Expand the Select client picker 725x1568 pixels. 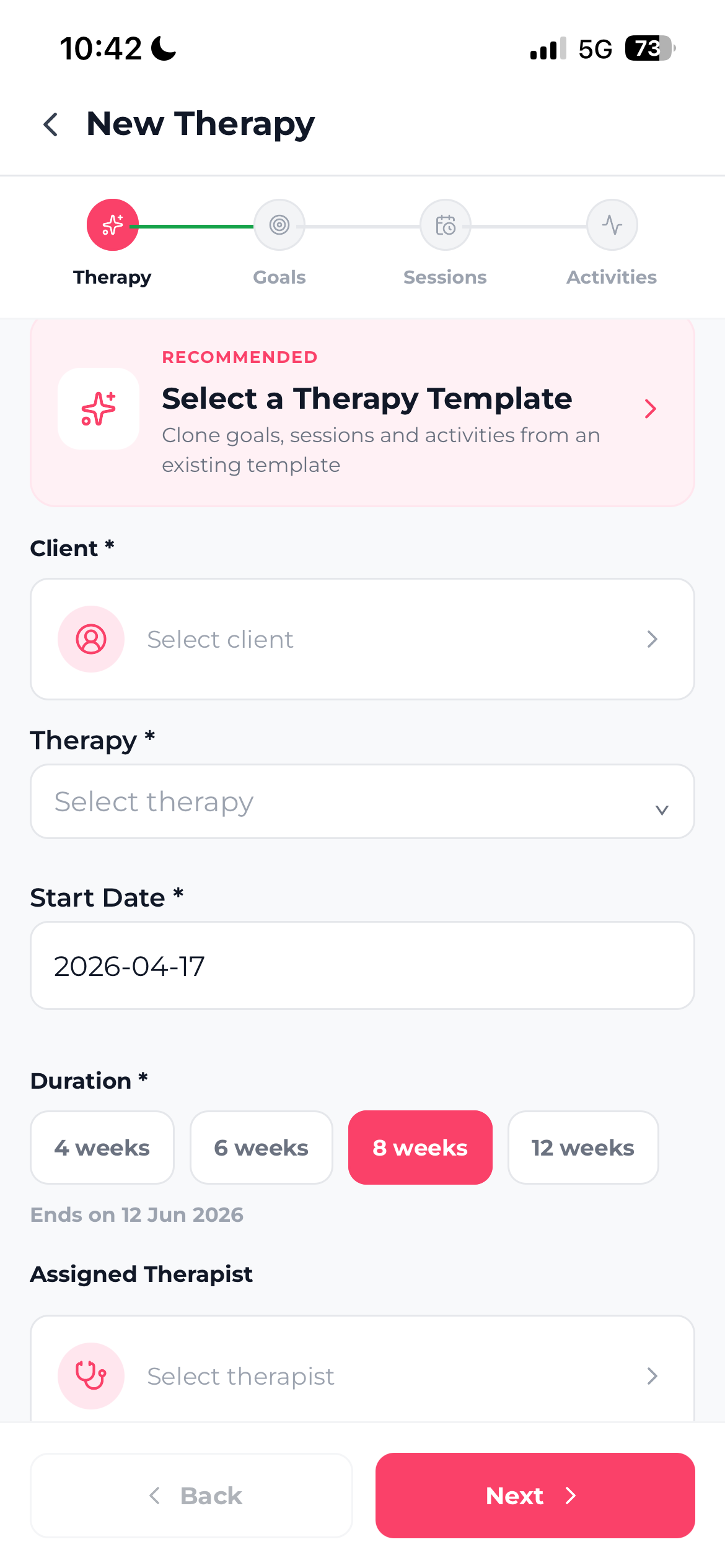(362, 639)
